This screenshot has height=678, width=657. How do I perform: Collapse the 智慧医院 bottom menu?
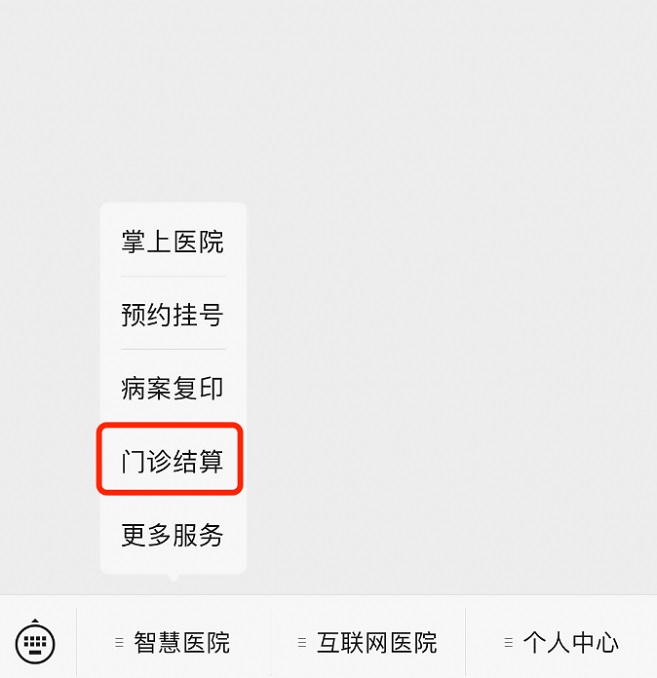click(x=173, y=642)
